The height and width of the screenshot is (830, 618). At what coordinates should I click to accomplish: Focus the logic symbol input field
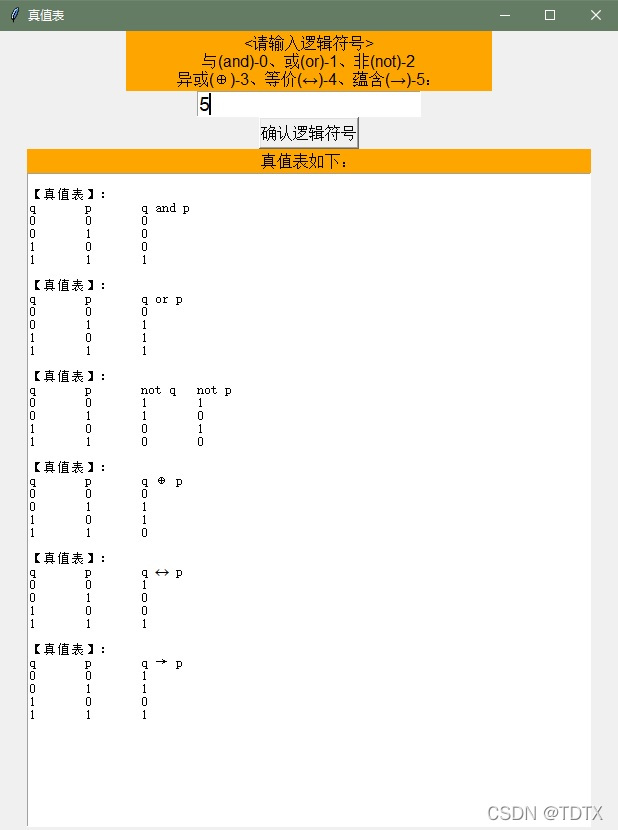tap(309, 104)
